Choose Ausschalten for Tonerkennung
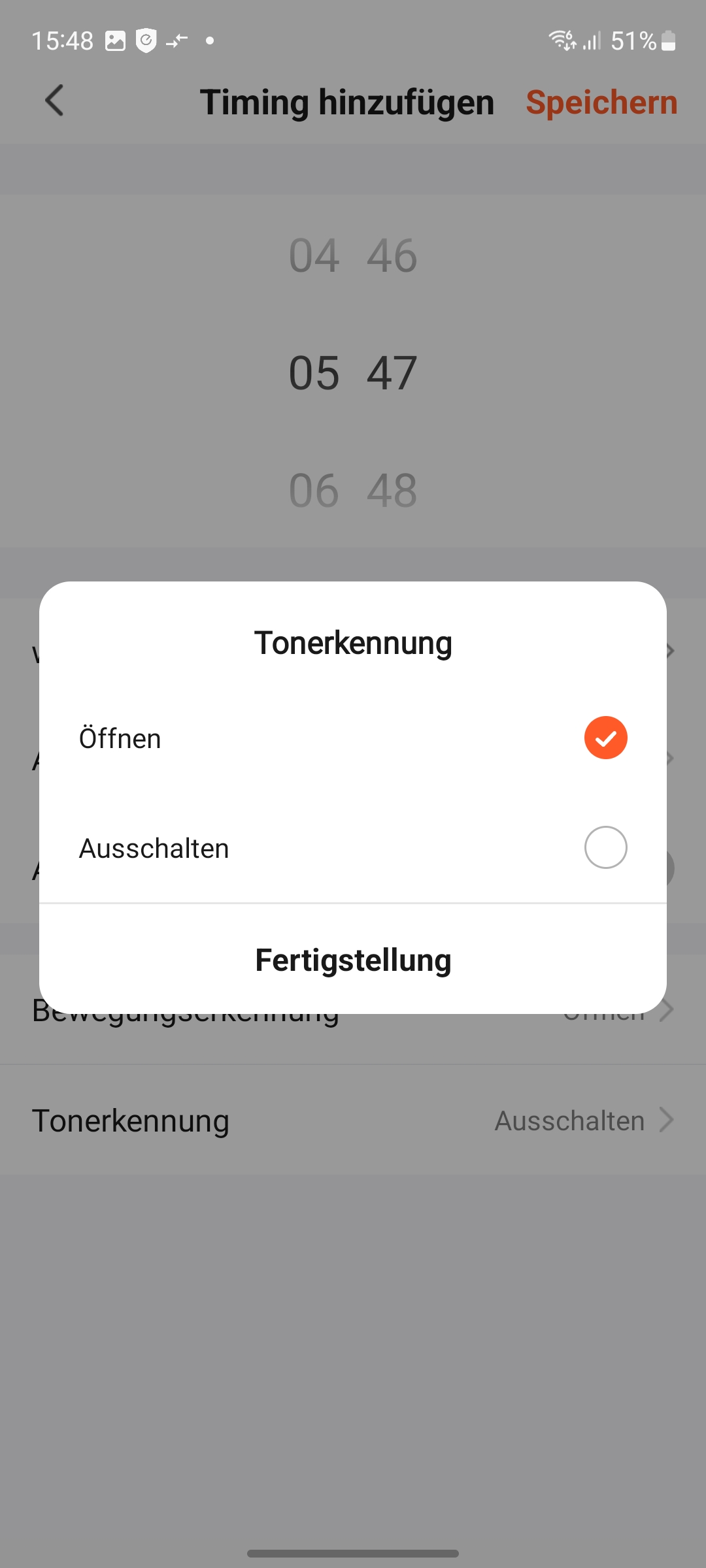The image size is (706, 1568). (x=605, y=847)
